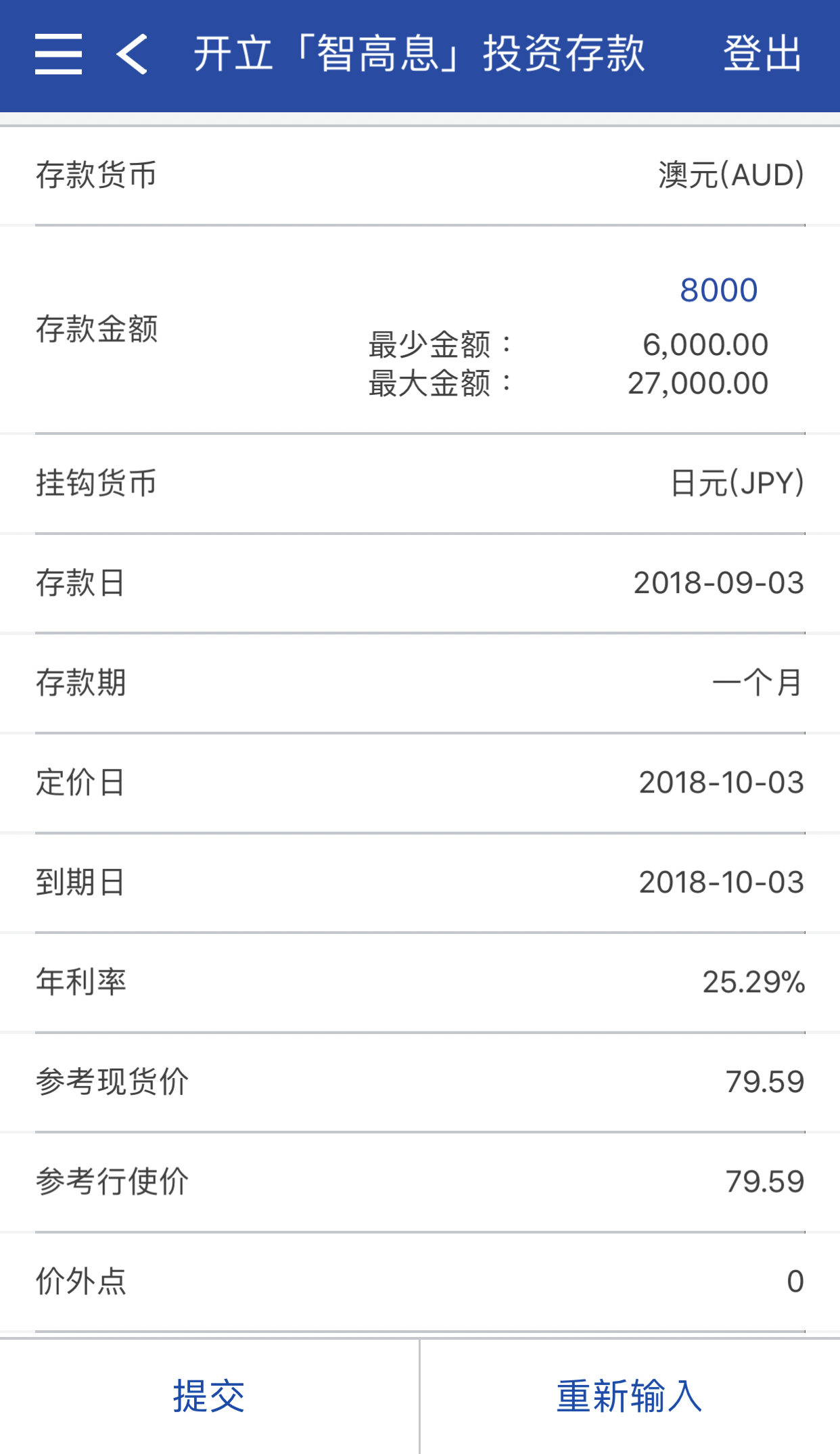
Task: Submit the deposit with 提交
Action: click(209, 1396)
